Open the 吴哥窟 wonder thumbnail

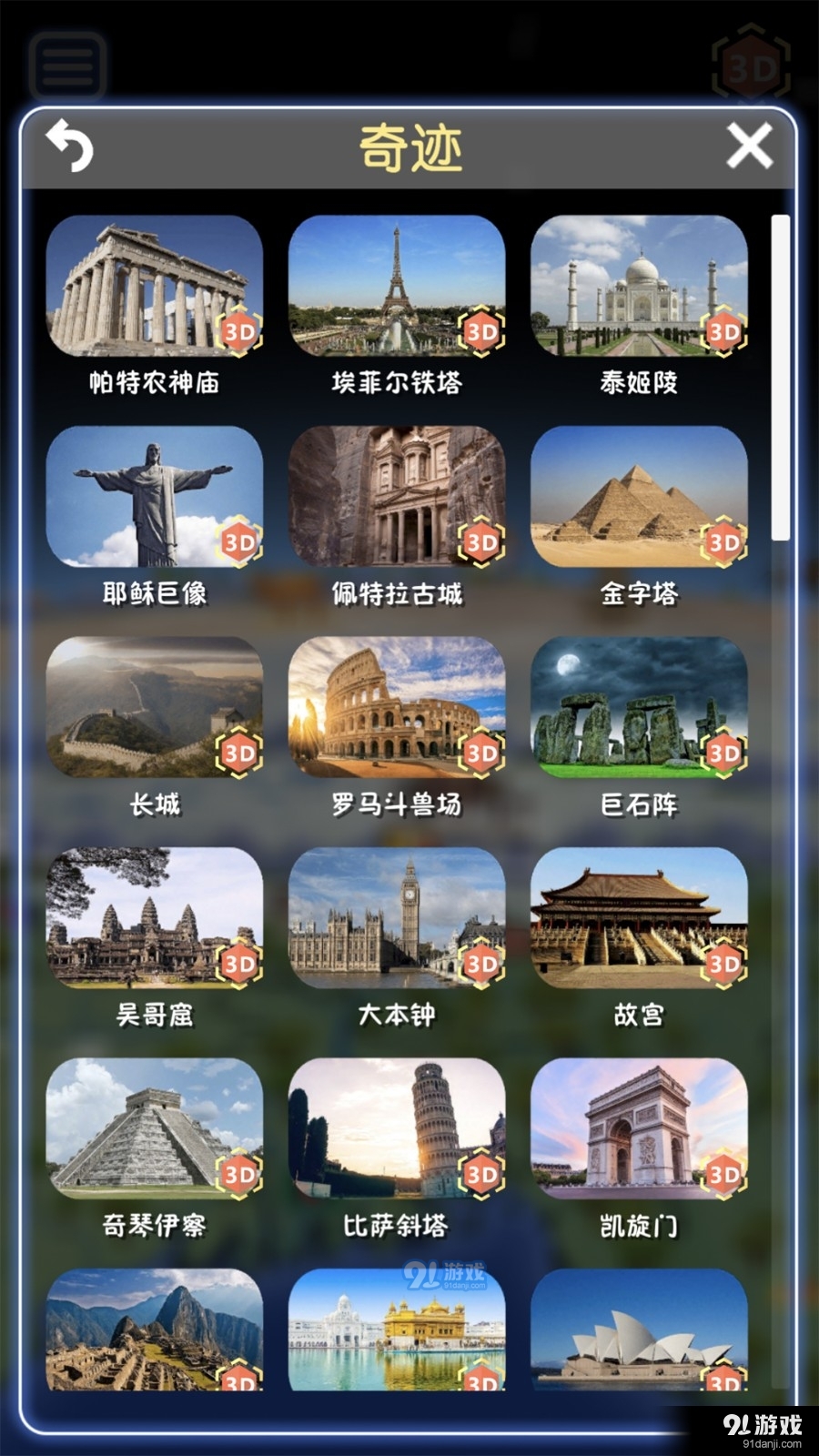click(155, 919)
